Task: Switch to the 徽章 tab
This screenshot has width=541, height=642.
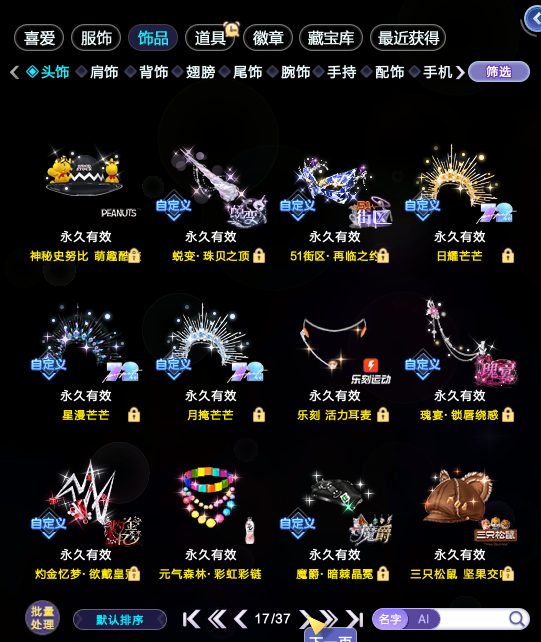Action: (x=268, y=38)
